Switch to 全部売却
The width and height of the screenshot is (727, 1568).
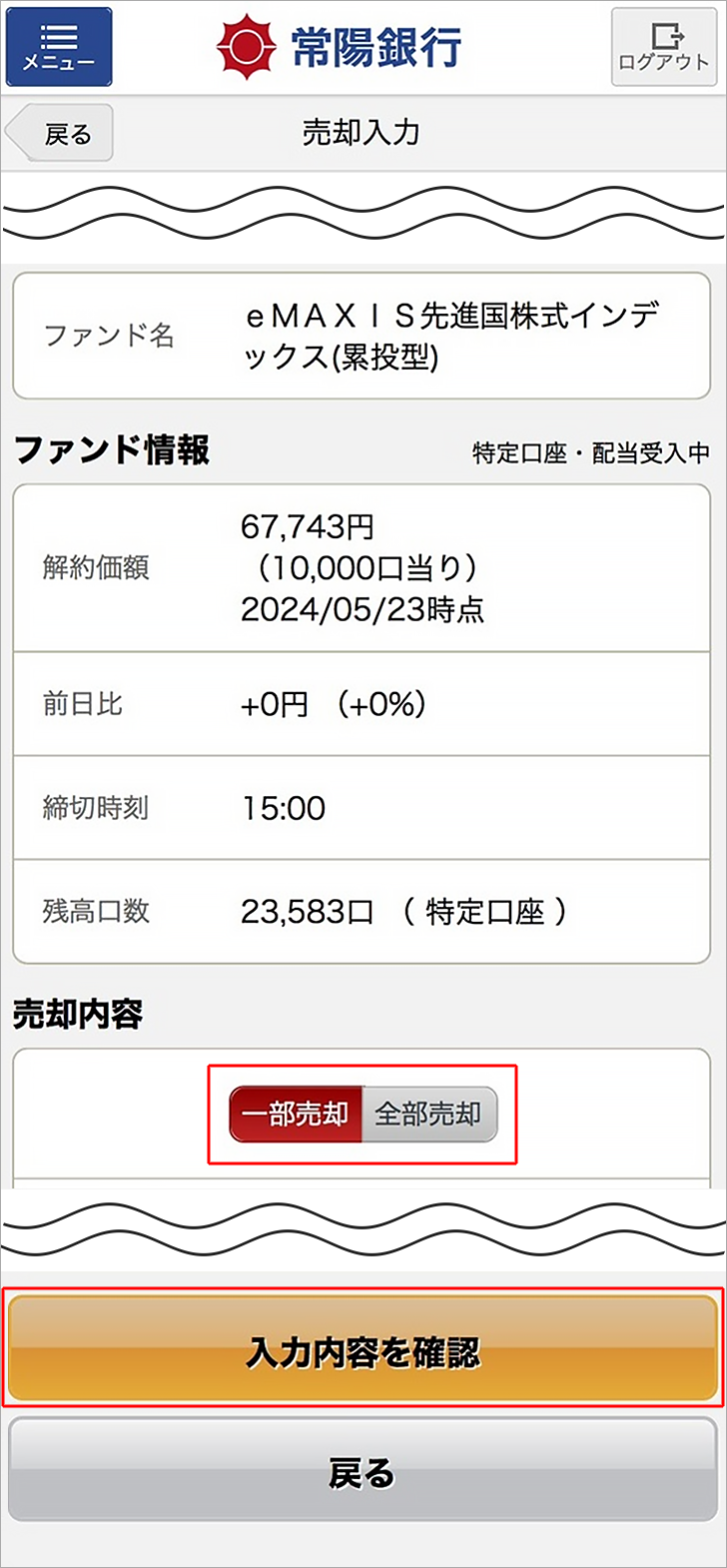429,1114
